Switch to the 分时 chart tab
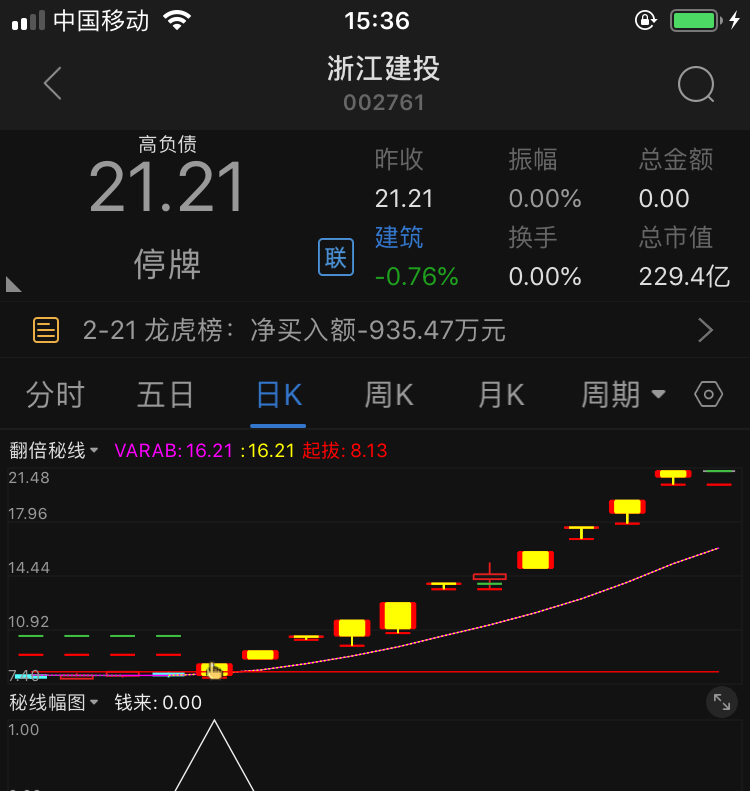This screenshot has height=791, width=750. (x=55, y=395)
